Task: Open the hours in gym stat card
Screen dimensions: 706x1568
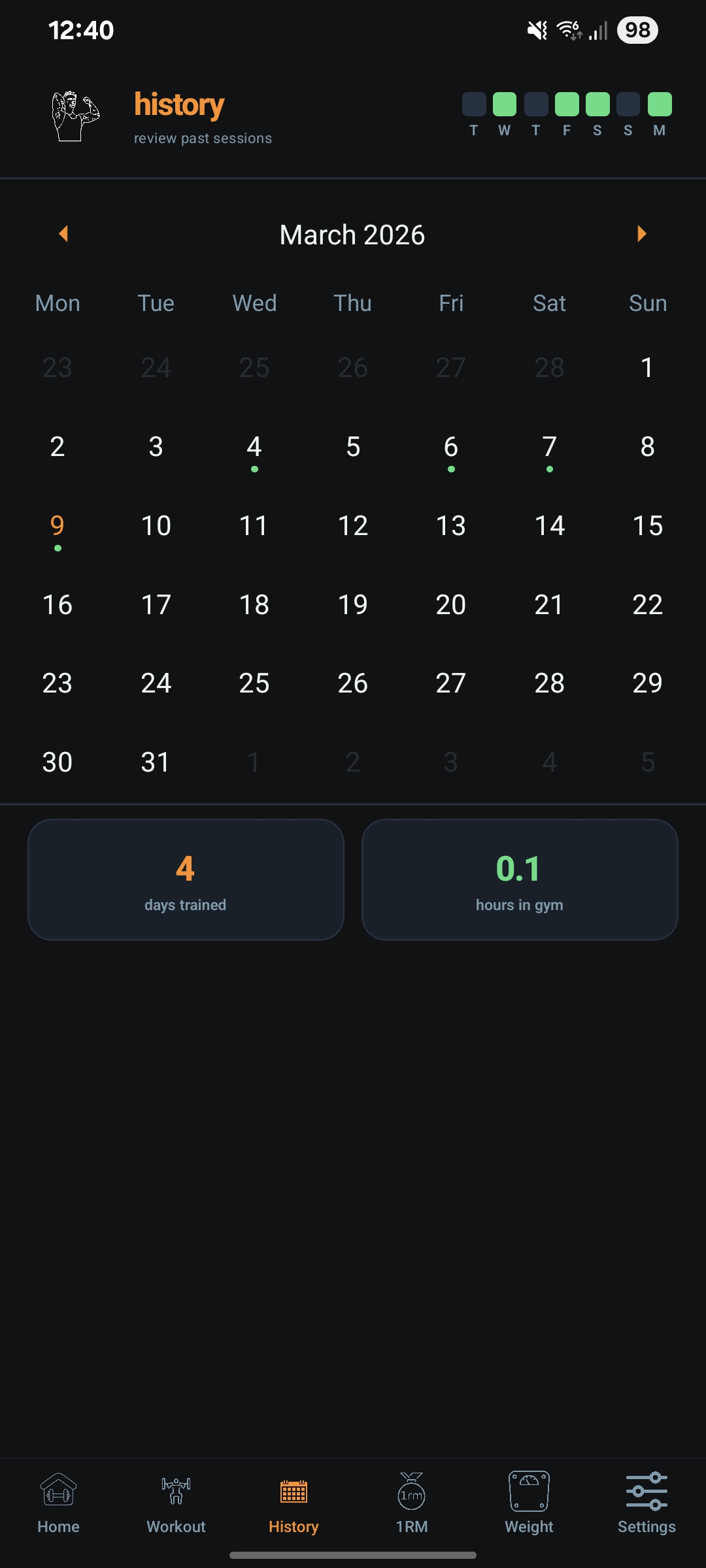Action: pyautogui.click(x=520, y=879)
